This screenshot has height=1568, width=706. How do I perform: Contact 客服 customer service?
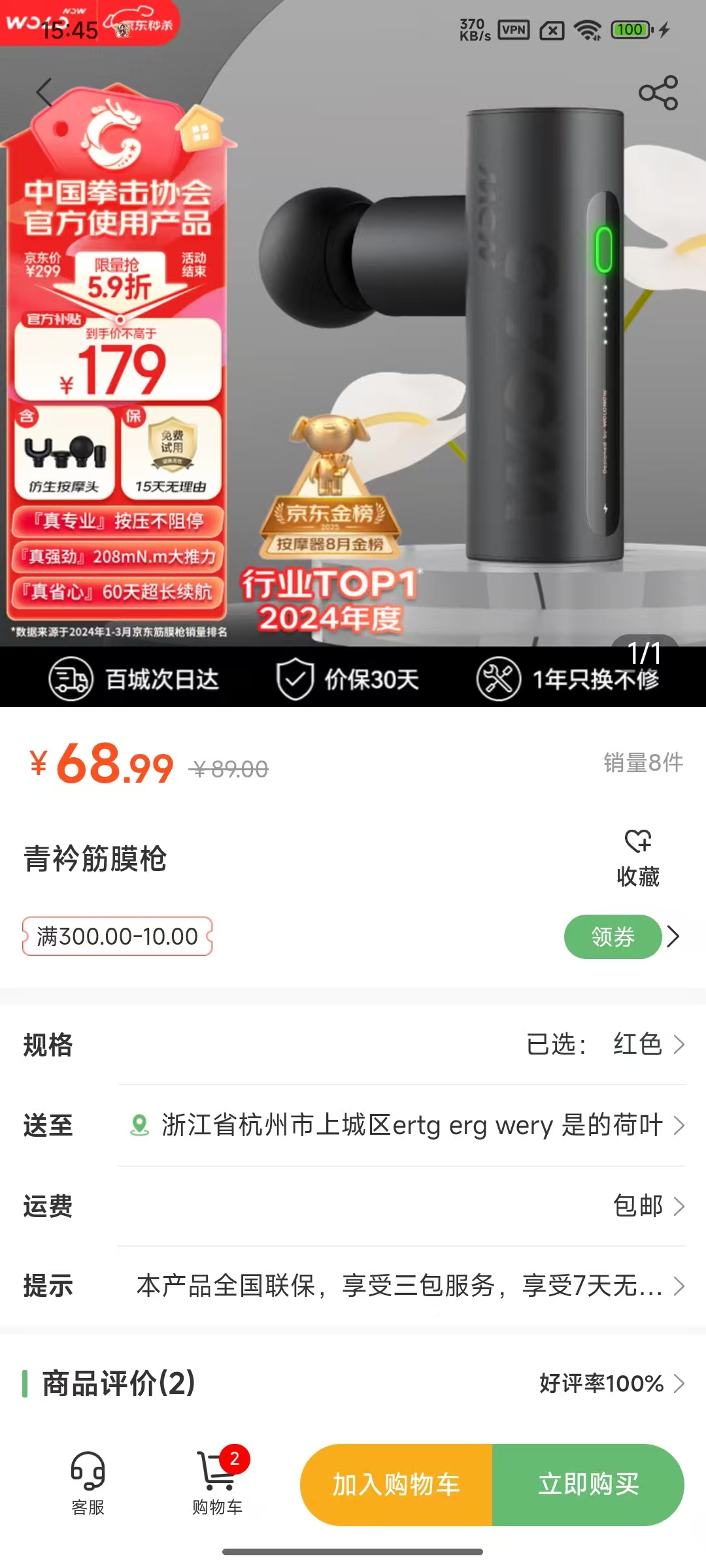click(x=88, y=1483)
